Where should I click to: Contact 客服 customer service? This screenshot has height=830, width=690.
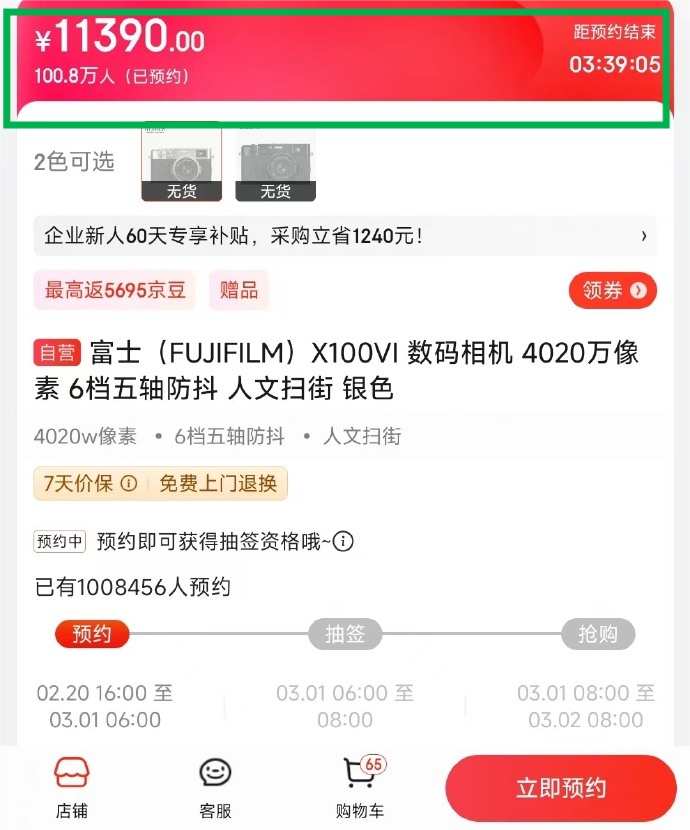tap(215, 786)
